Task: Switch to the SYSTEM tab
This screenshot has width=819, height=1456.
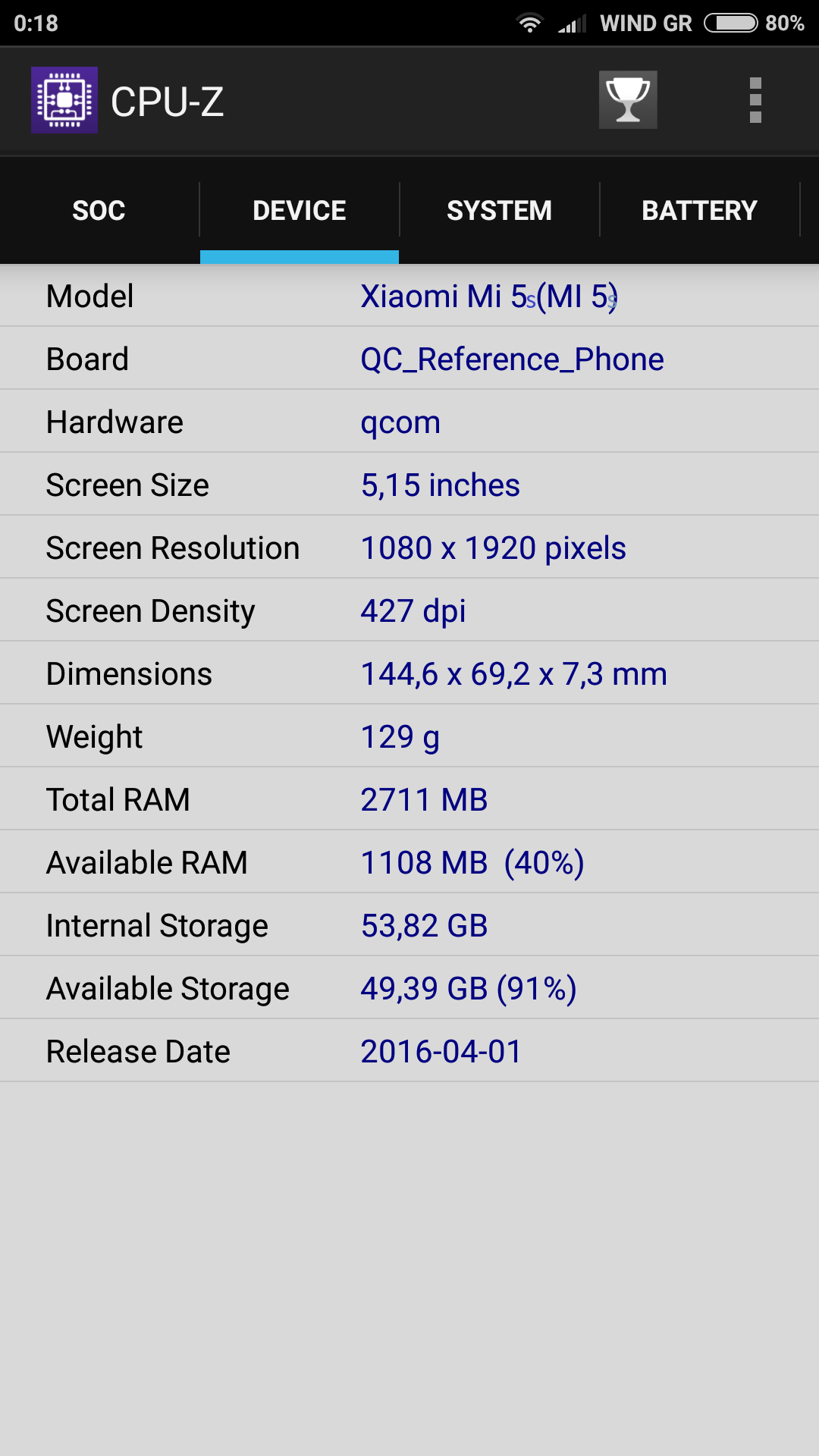Action: click(500, 210)
